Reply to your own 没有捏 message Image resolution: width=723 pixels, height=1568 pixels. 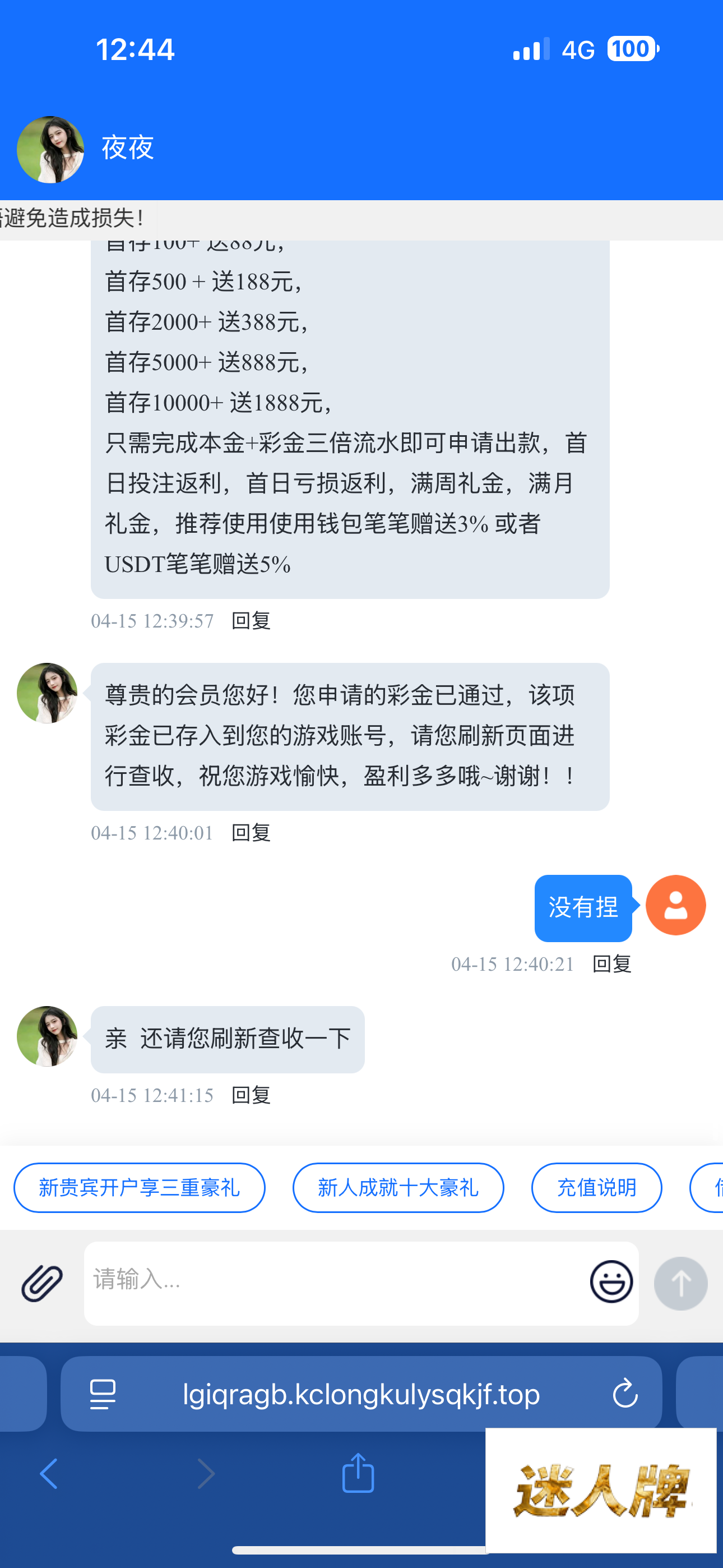point(611,964)
